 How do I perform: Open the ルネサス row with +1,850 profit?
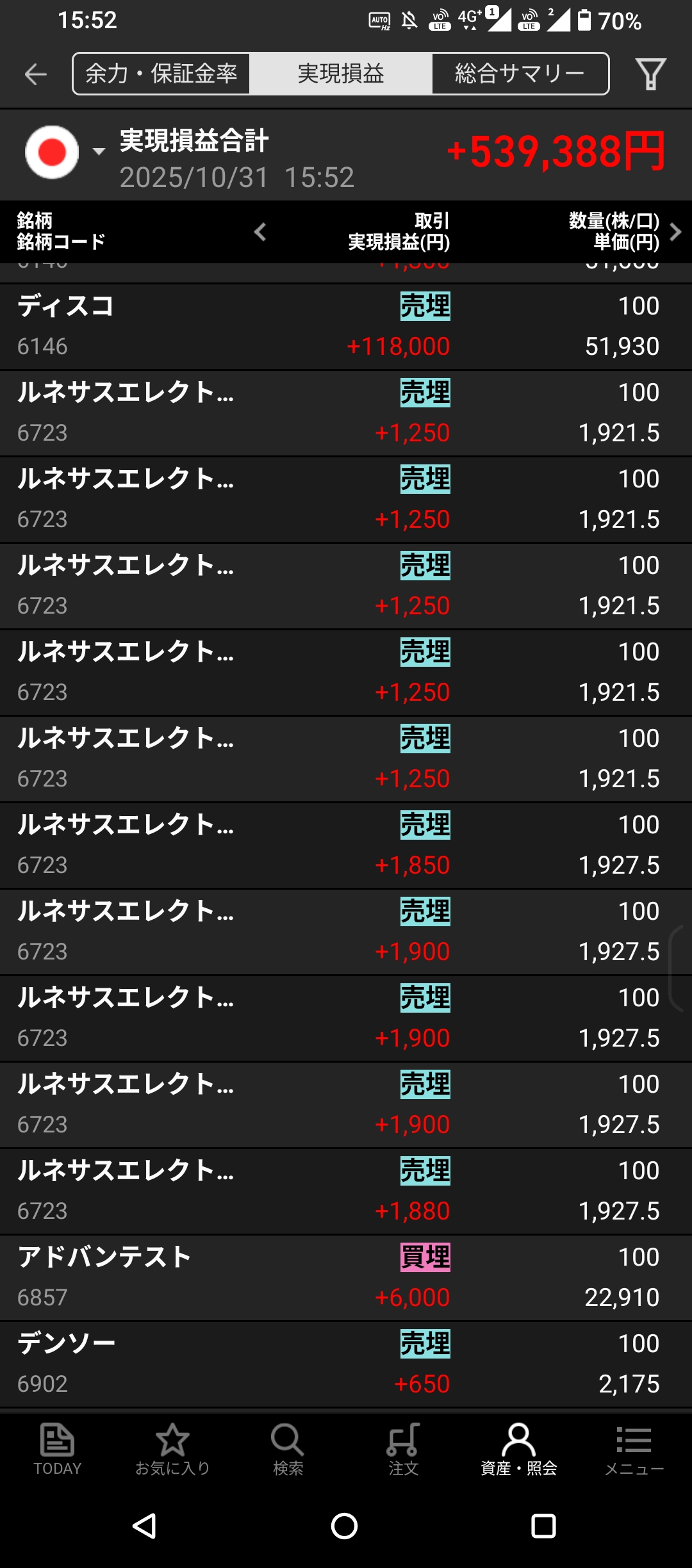point(346,845)
